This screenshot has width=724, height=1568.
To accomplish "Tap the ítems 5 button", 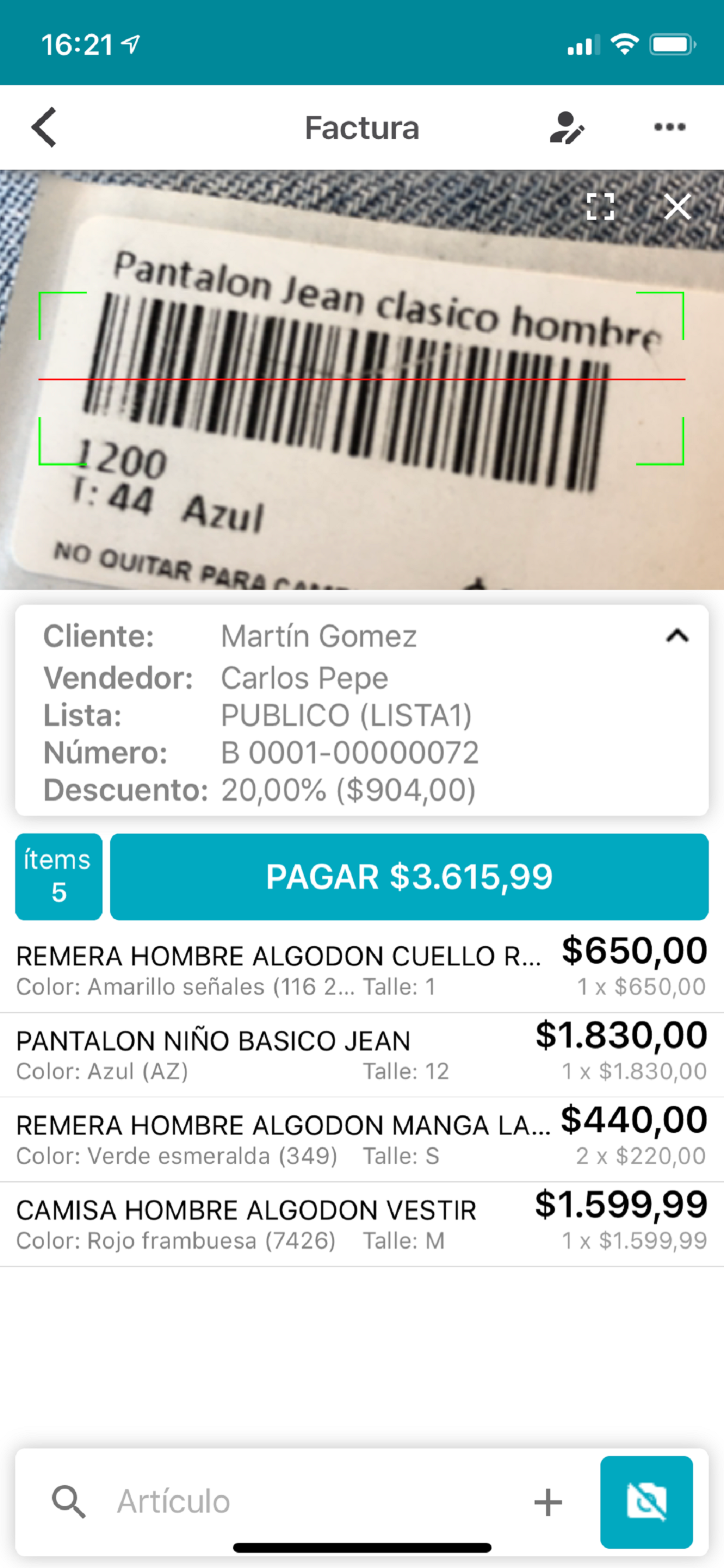I will (58, 877).
